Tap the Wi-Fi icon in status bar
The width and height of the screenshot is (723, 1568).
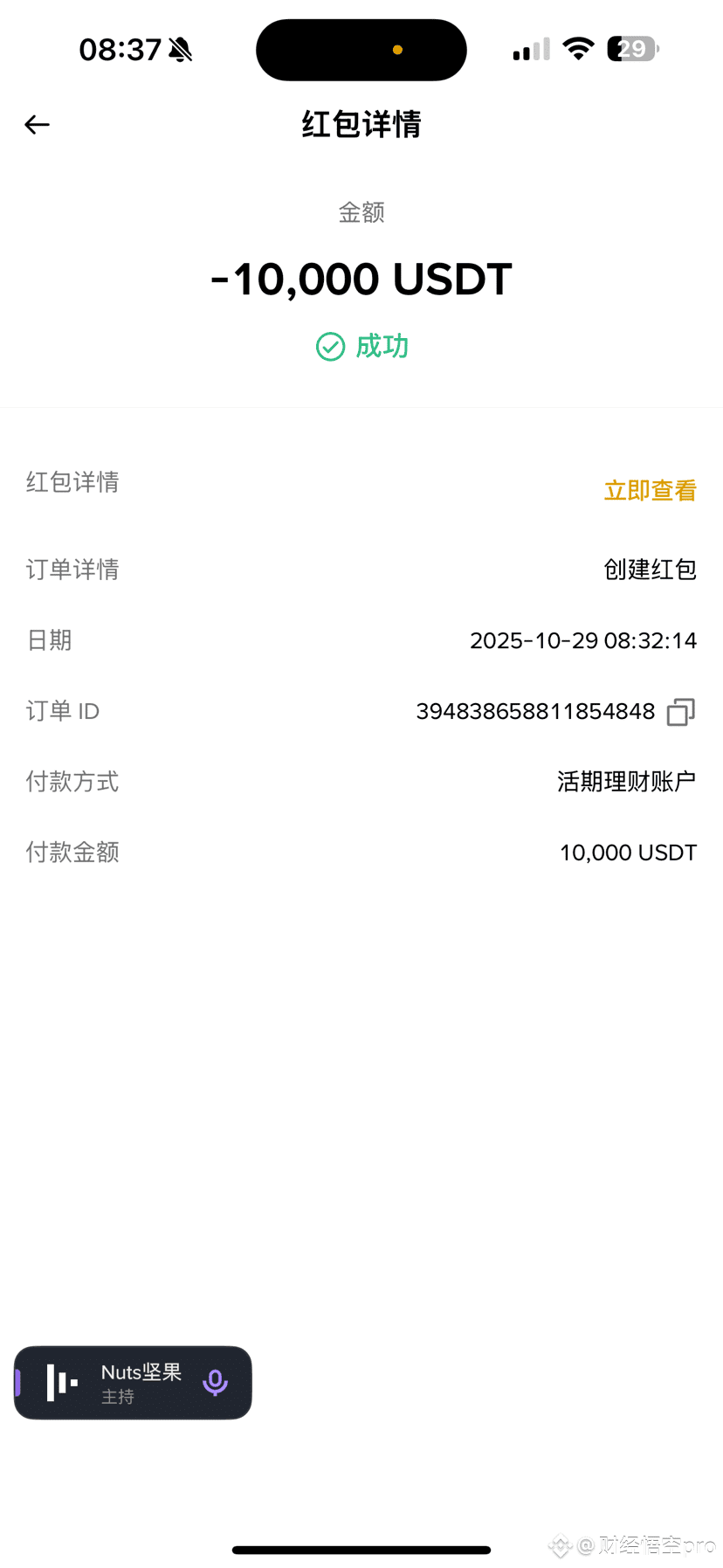point(576,48)
